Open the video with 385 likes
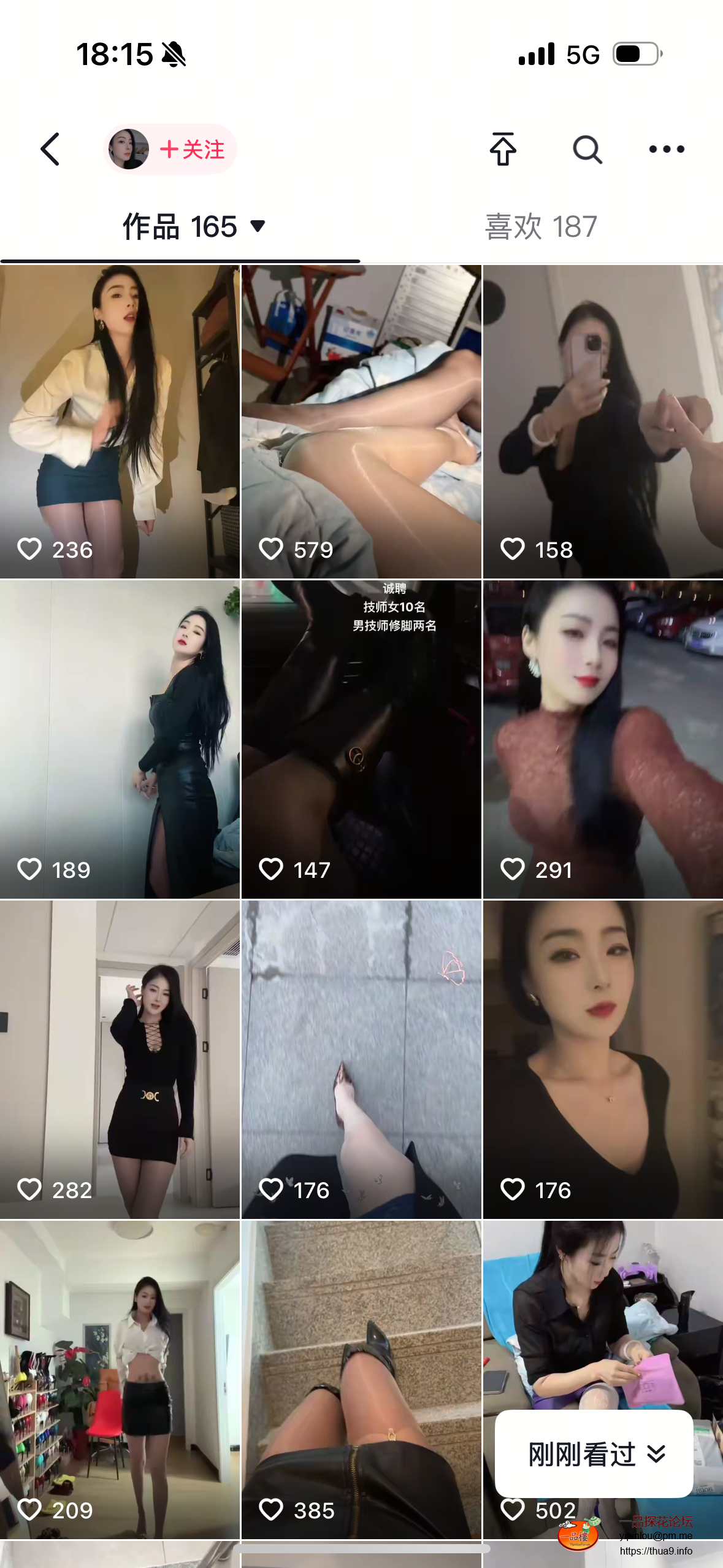The width and height of the screenshot is (723, 1568). [361, 1378]
